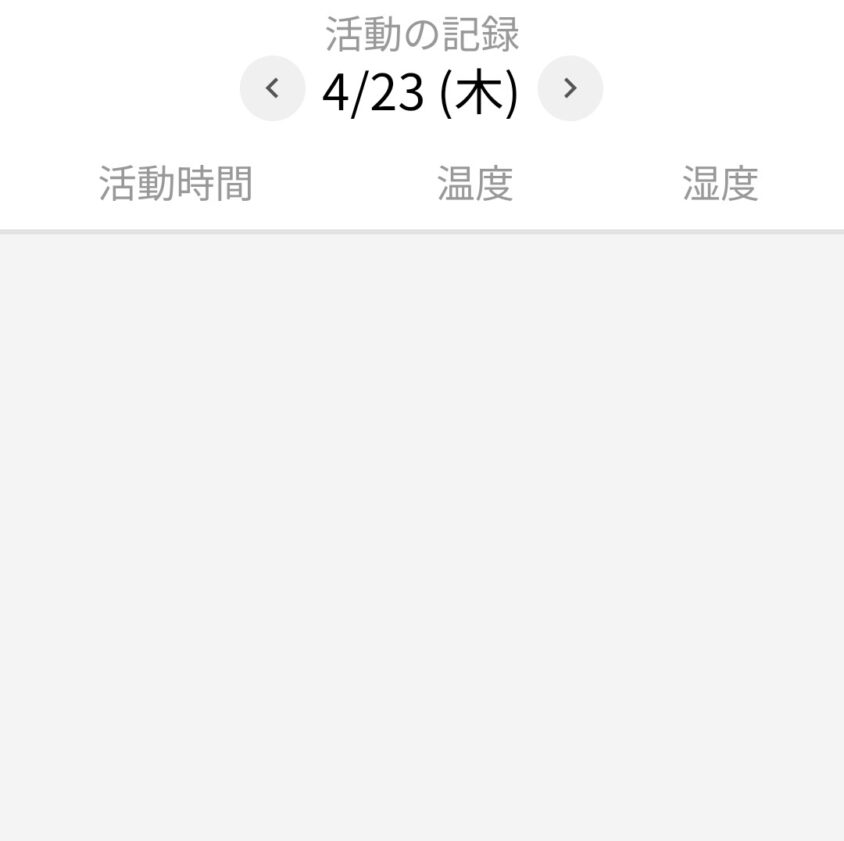Screen dimensions: 844x841
Task: Go to the next day's activity record
Action: [x=570, y=89]
